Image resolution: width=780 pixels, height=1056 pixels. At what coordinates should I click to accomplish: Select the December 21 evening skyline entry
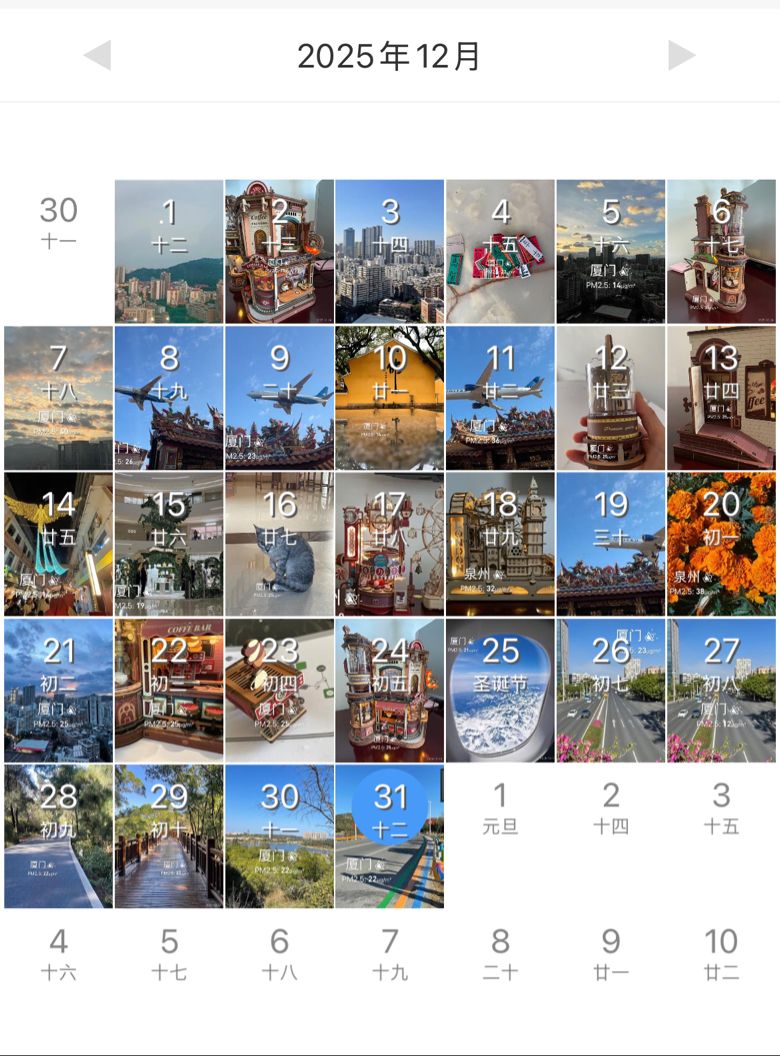coord(58,690)
